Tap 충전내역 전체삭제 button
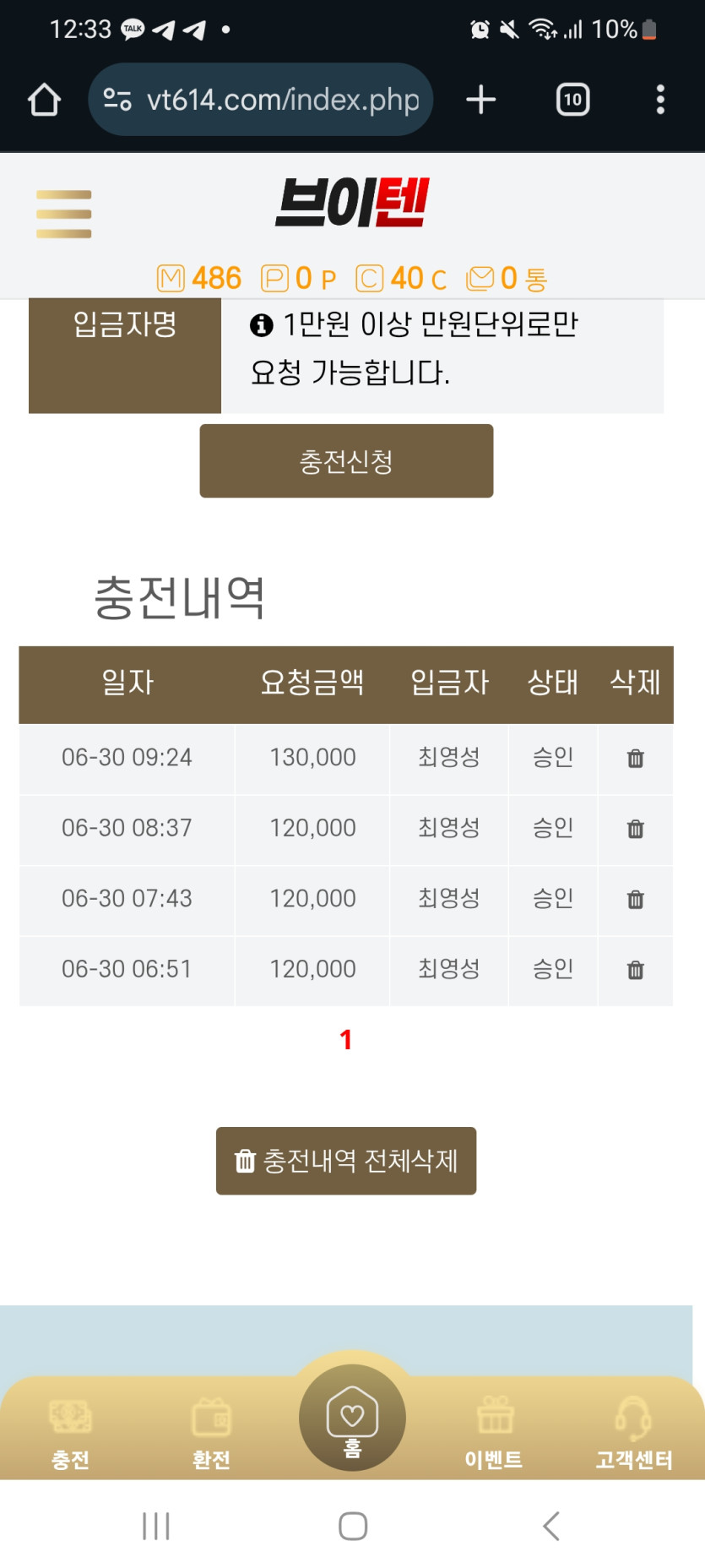This screenshot has width=705, height=1568. tap(346, 1161)
